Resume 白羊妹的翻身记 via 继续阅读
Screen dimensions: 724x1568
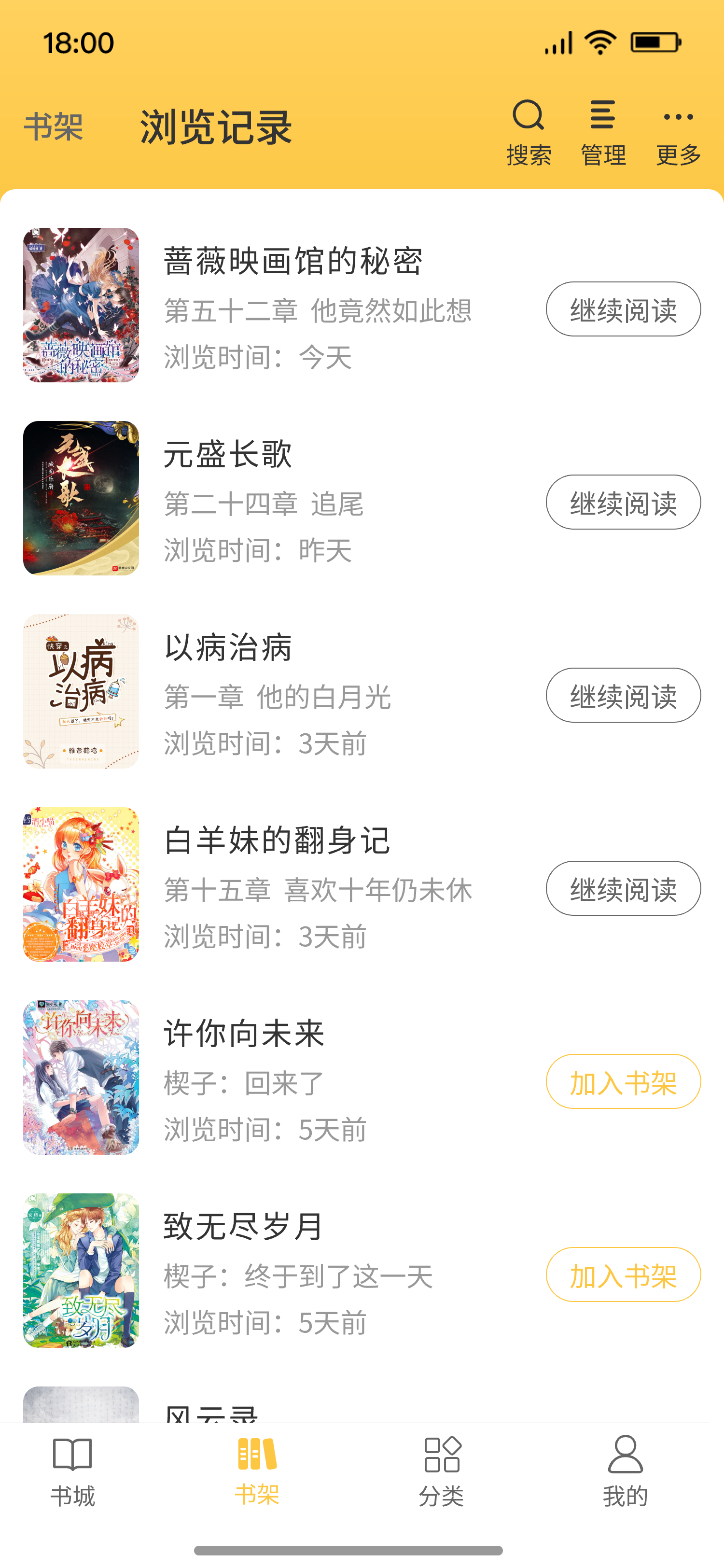[x=623, y=888]
